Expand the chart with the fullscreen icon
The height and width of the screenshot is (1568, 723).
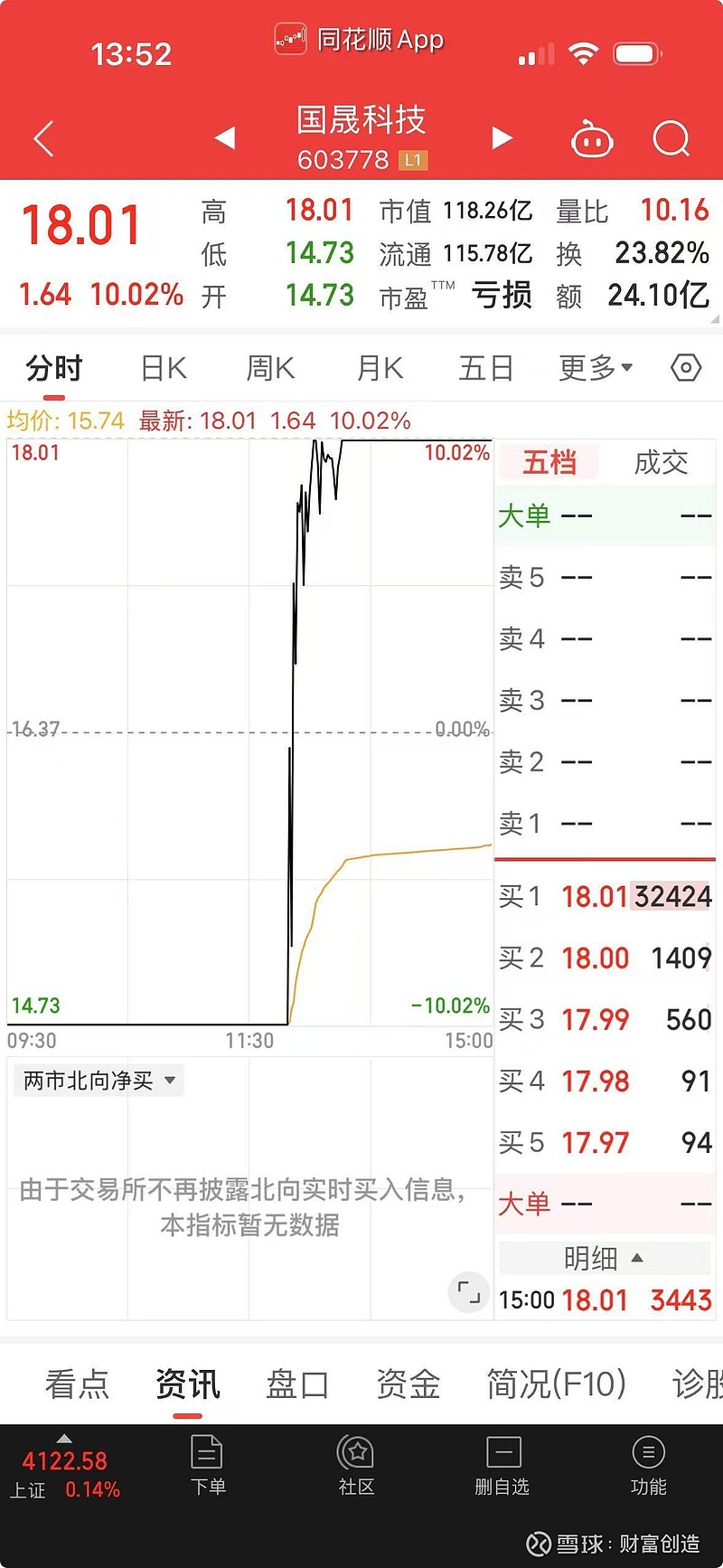coord(468,1292)
